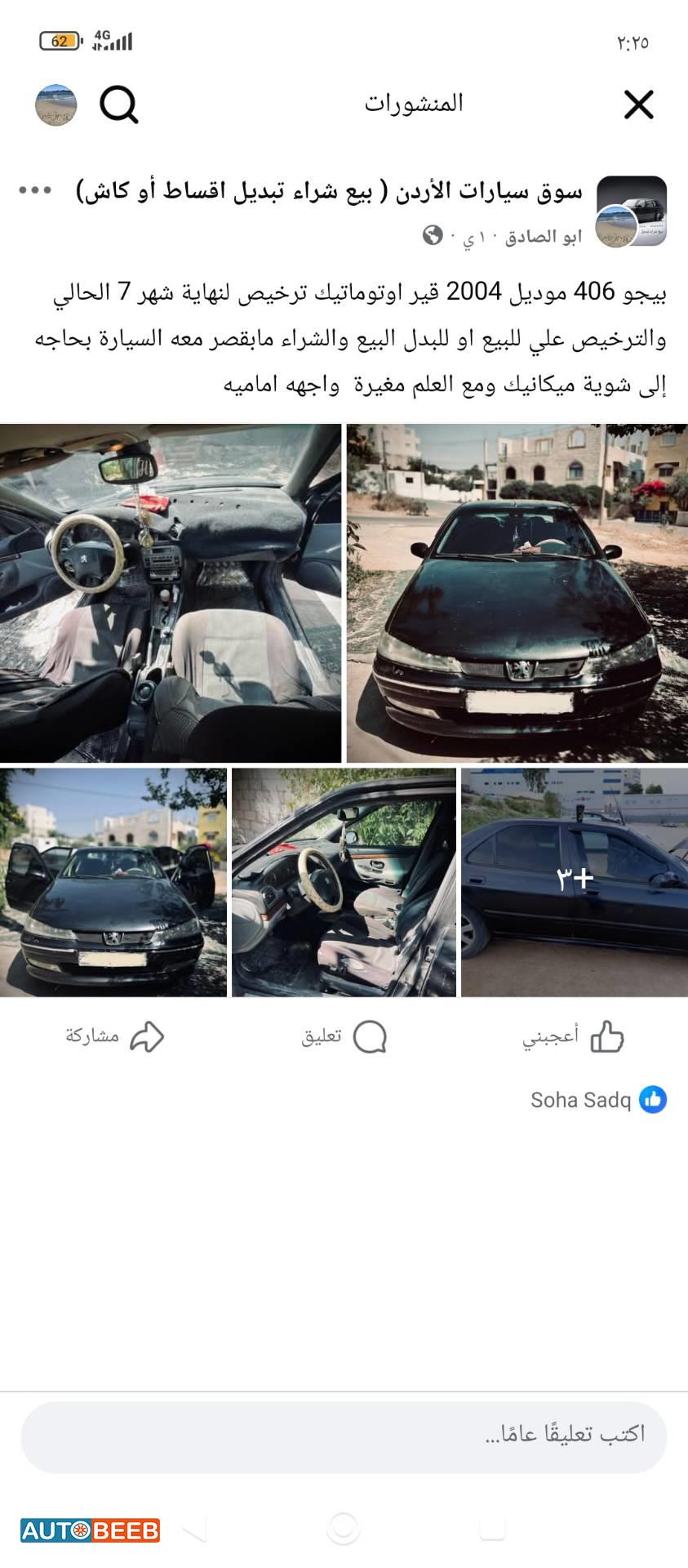Select the المنشورات title tab
The height and width of the screenshot is (1568, 688).
(x=414, y=103)
